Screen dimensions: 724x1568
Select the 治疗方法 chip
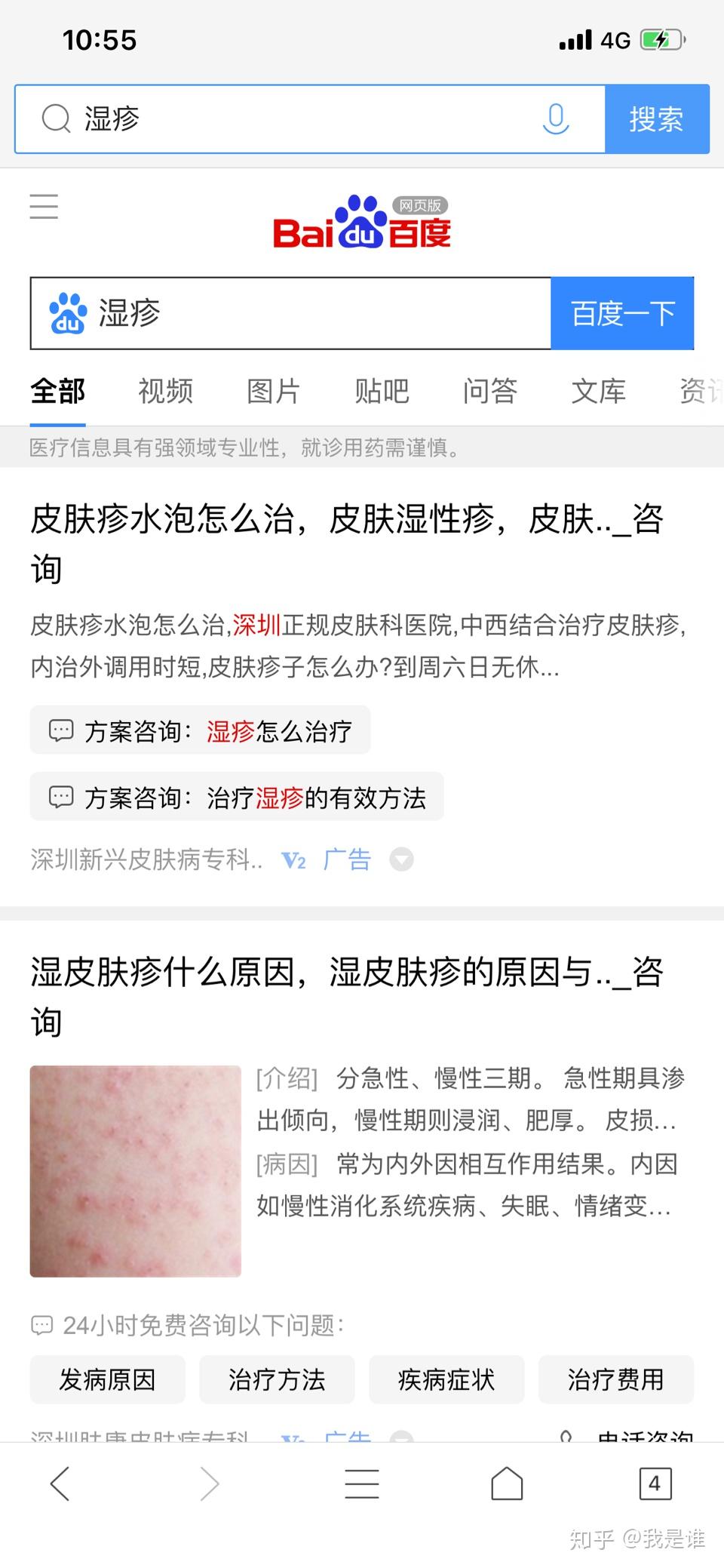click(x=277, y=1379)
